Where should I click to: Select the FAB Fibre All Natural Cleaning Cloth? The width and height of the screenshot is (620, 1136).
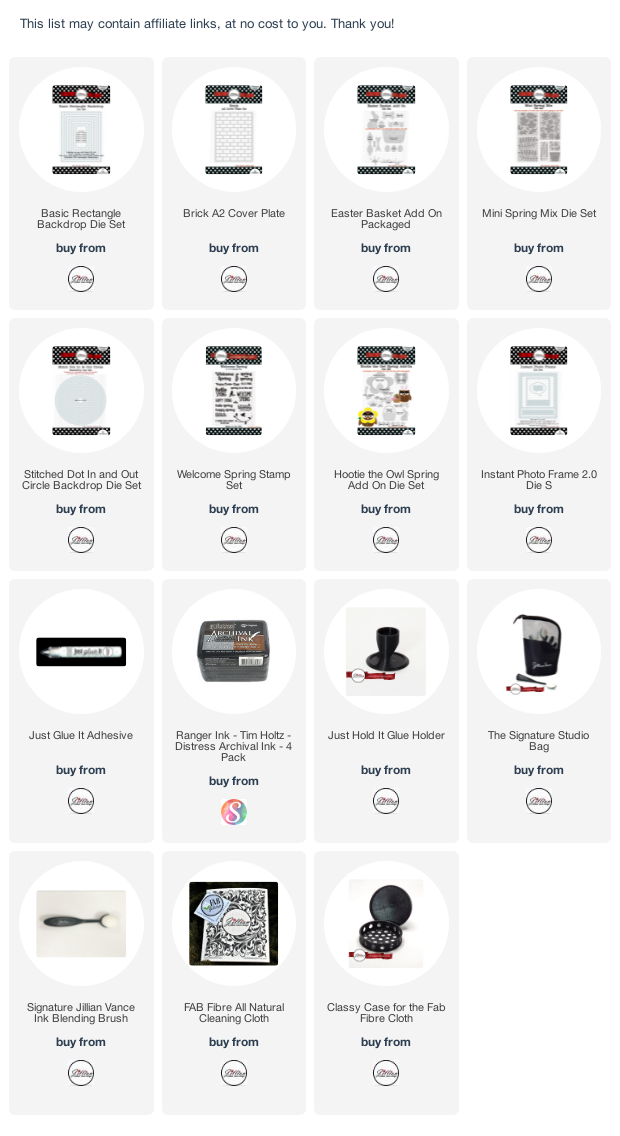[234, 982]
